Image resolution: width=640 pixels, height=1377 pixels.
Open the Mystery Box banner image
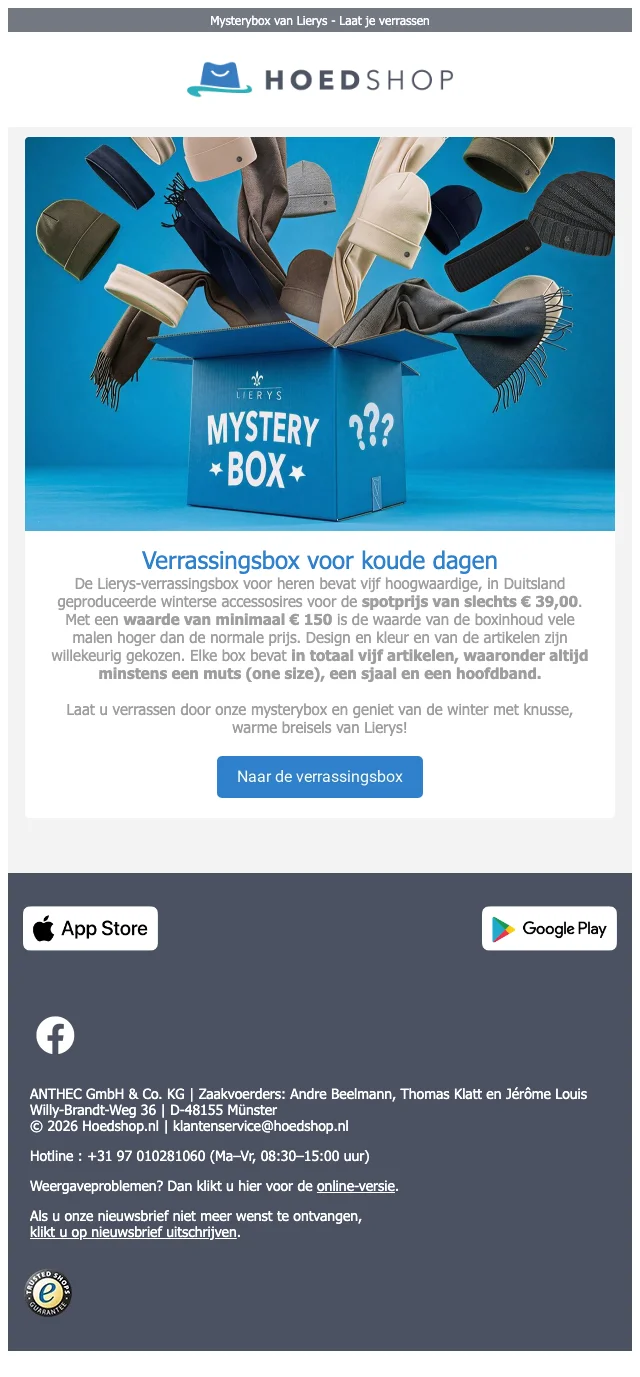(320, 333)
